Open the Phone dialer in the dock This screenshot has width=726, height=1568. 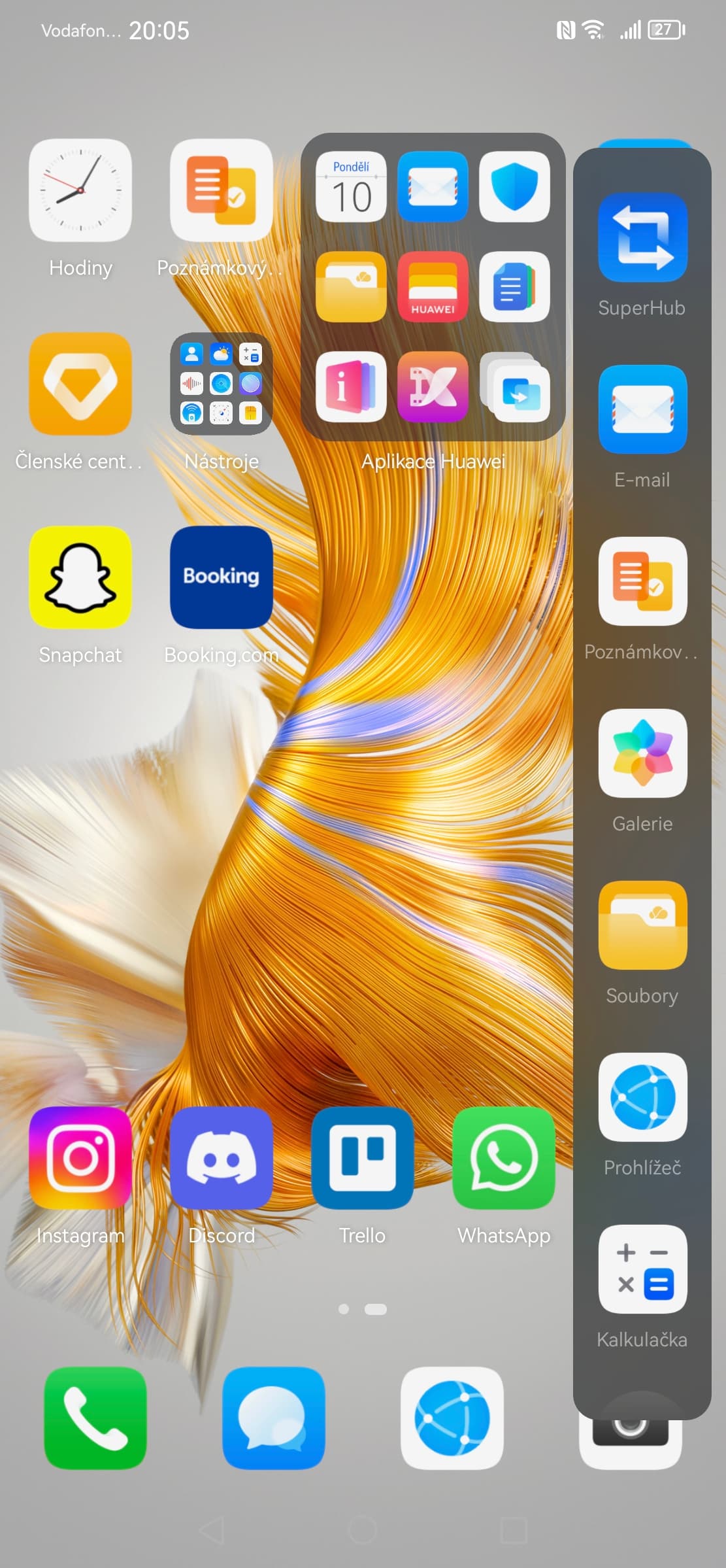(x=95, y=1418)
